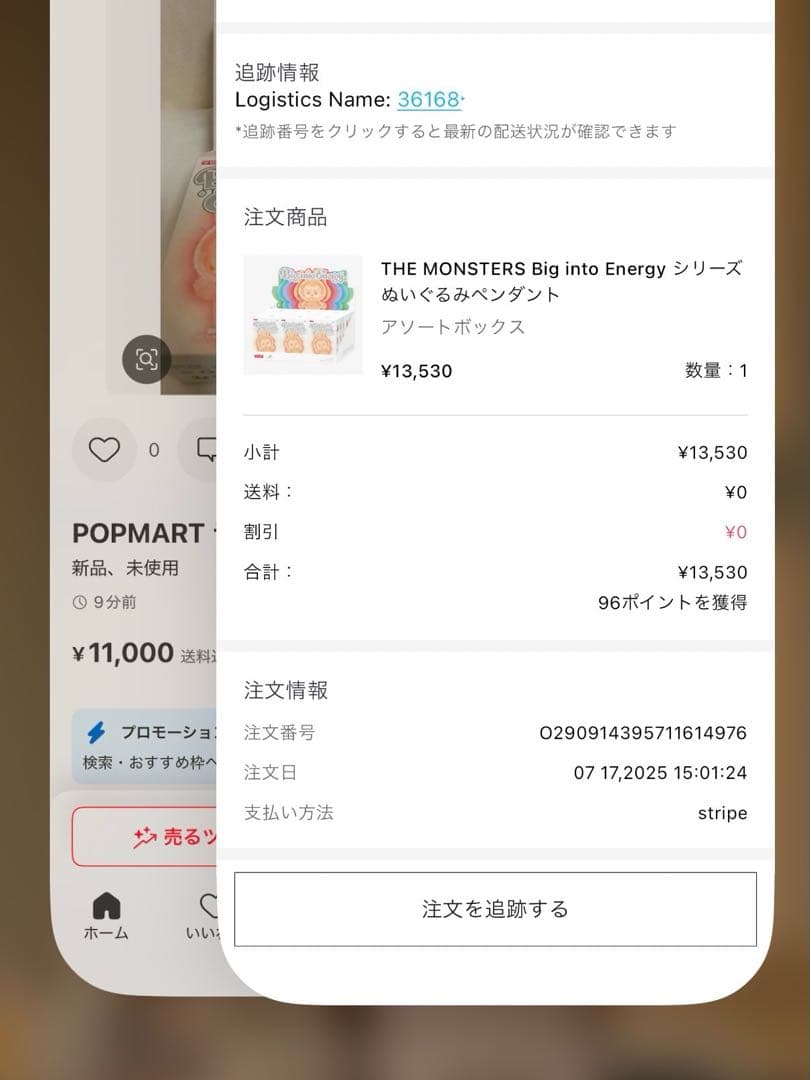Toggle the heart to favorite the POPMART listing
Image resolution: width=811 pixels, height=1080 pixels.
click(103, 450)
